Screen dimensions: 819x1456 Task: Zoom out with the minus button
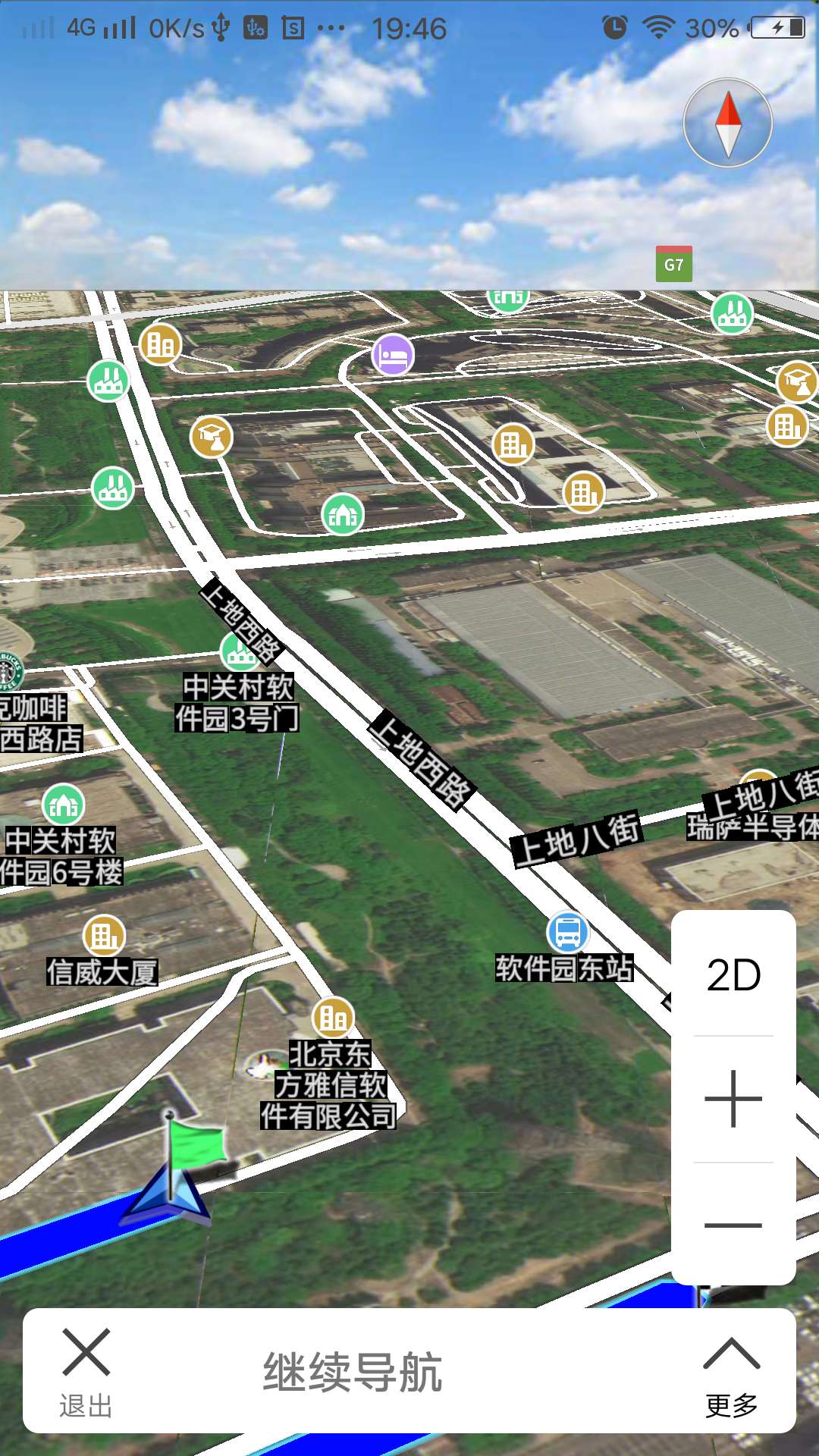[733, 1225]
